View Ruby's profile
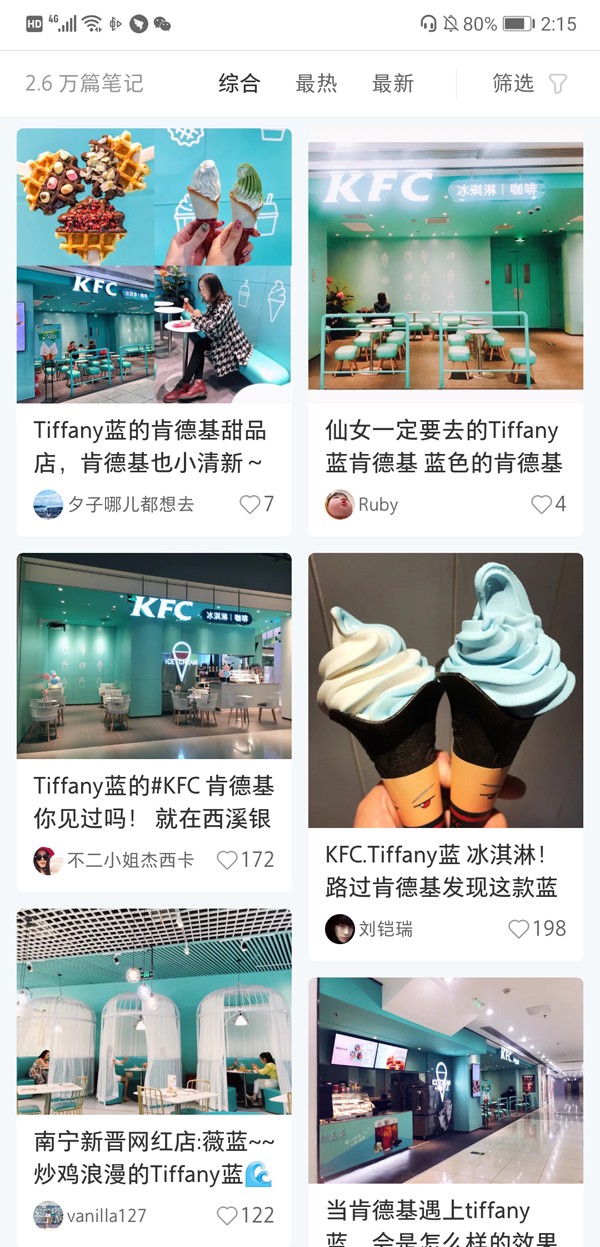600x1247 pixels. [340, 505]
